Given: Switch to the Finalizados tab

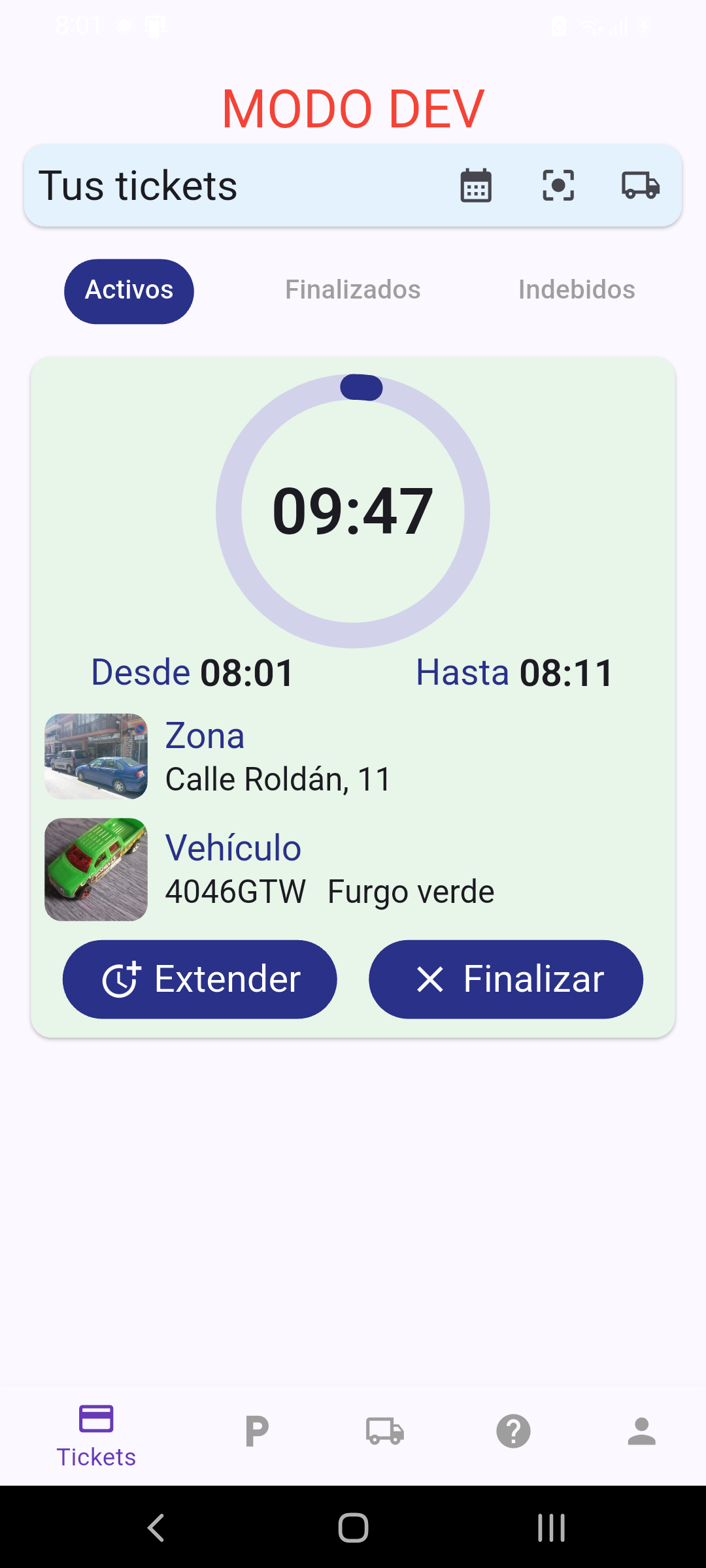Looking at the screenshot, I should [x=353, y=291].
